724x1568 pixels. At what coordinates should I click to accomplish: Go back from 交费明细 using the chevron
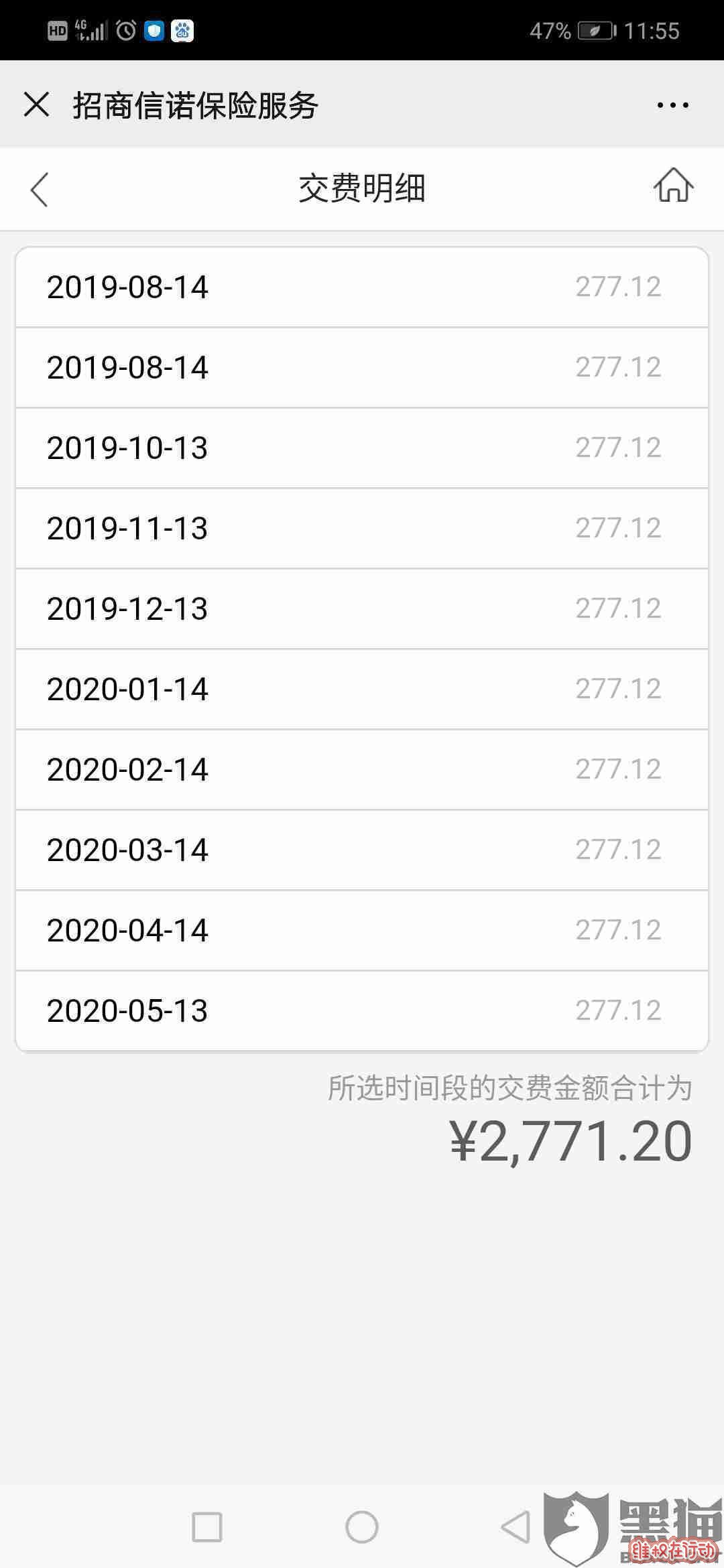(x=40, y=189)
